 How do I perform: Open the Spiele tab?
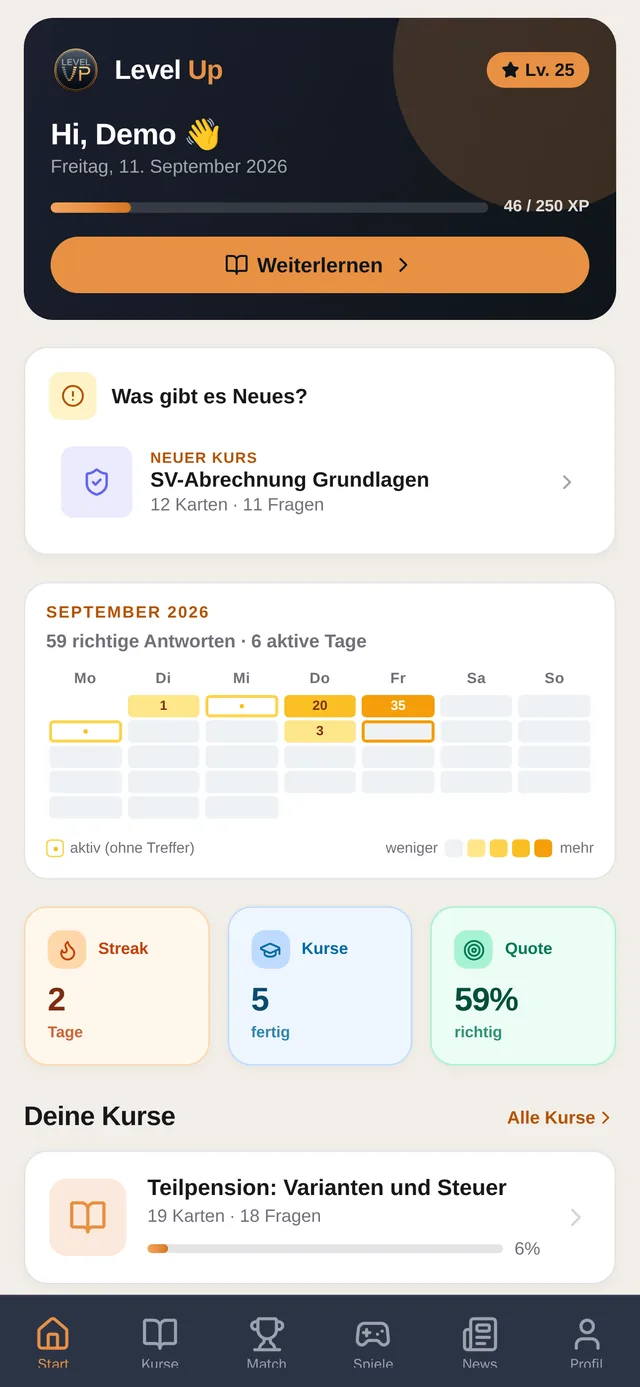coord(373,1342)
